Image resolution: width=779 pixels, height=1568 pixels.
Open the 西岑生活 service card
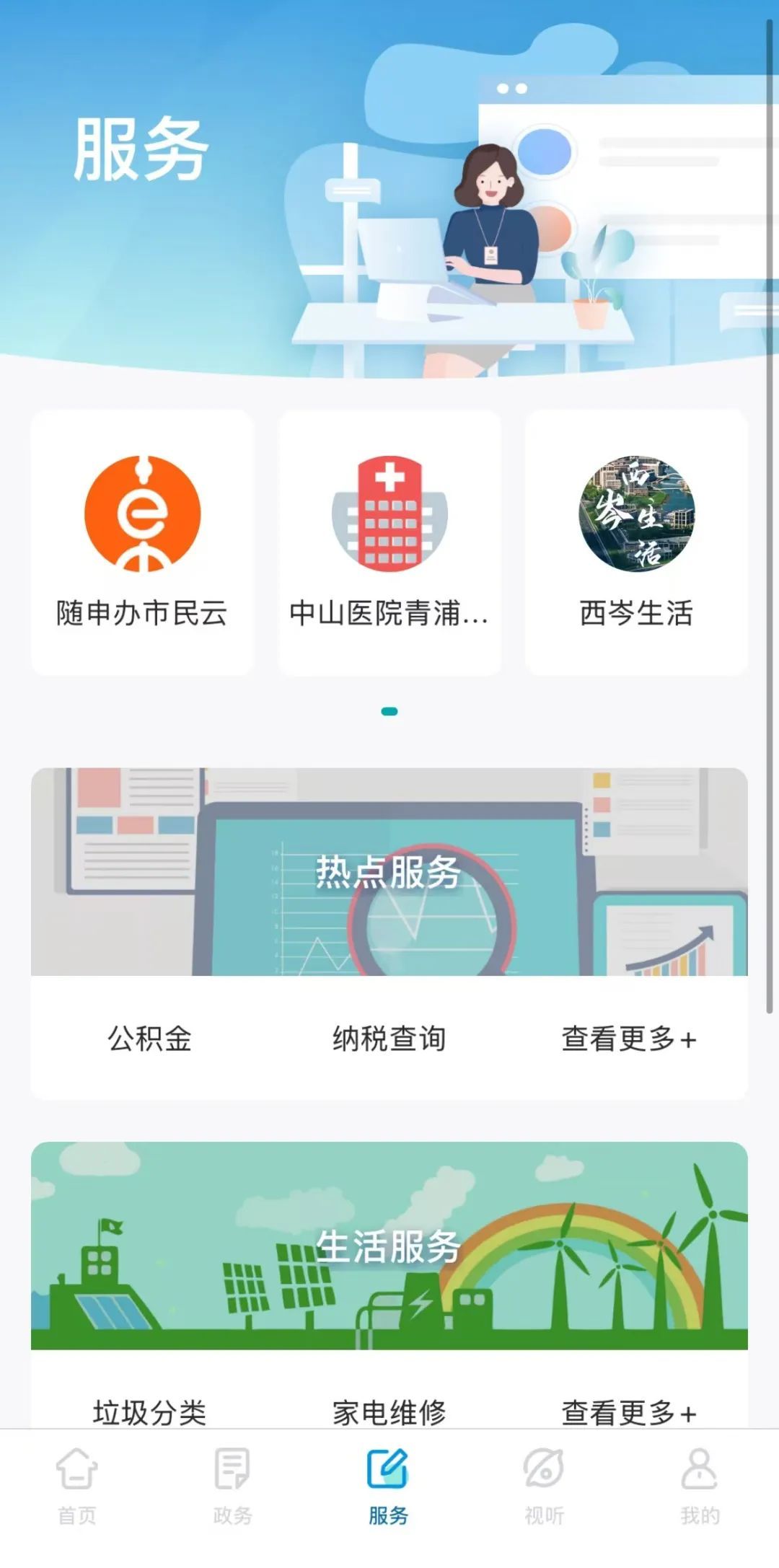coord(636,542)
